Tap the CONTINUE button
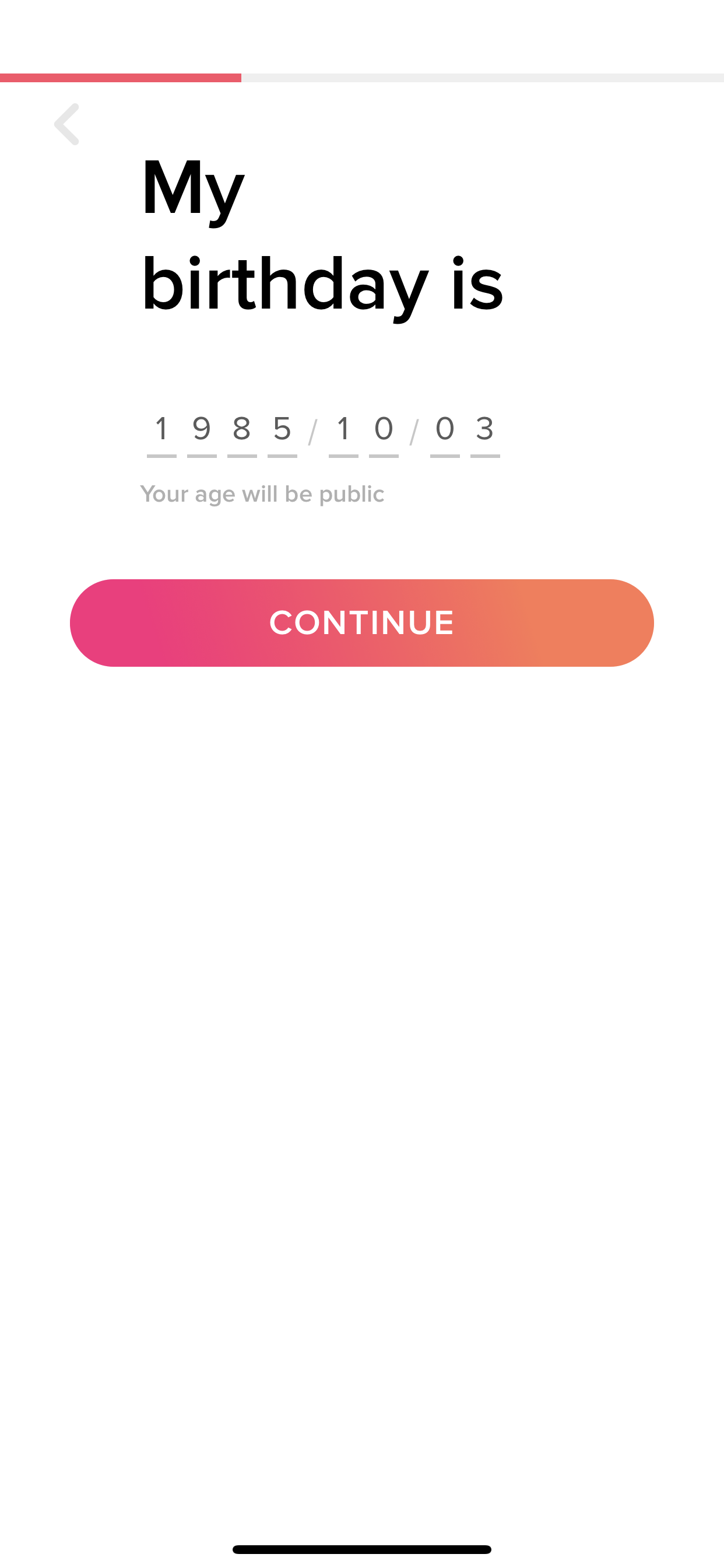 pos(362,622)
